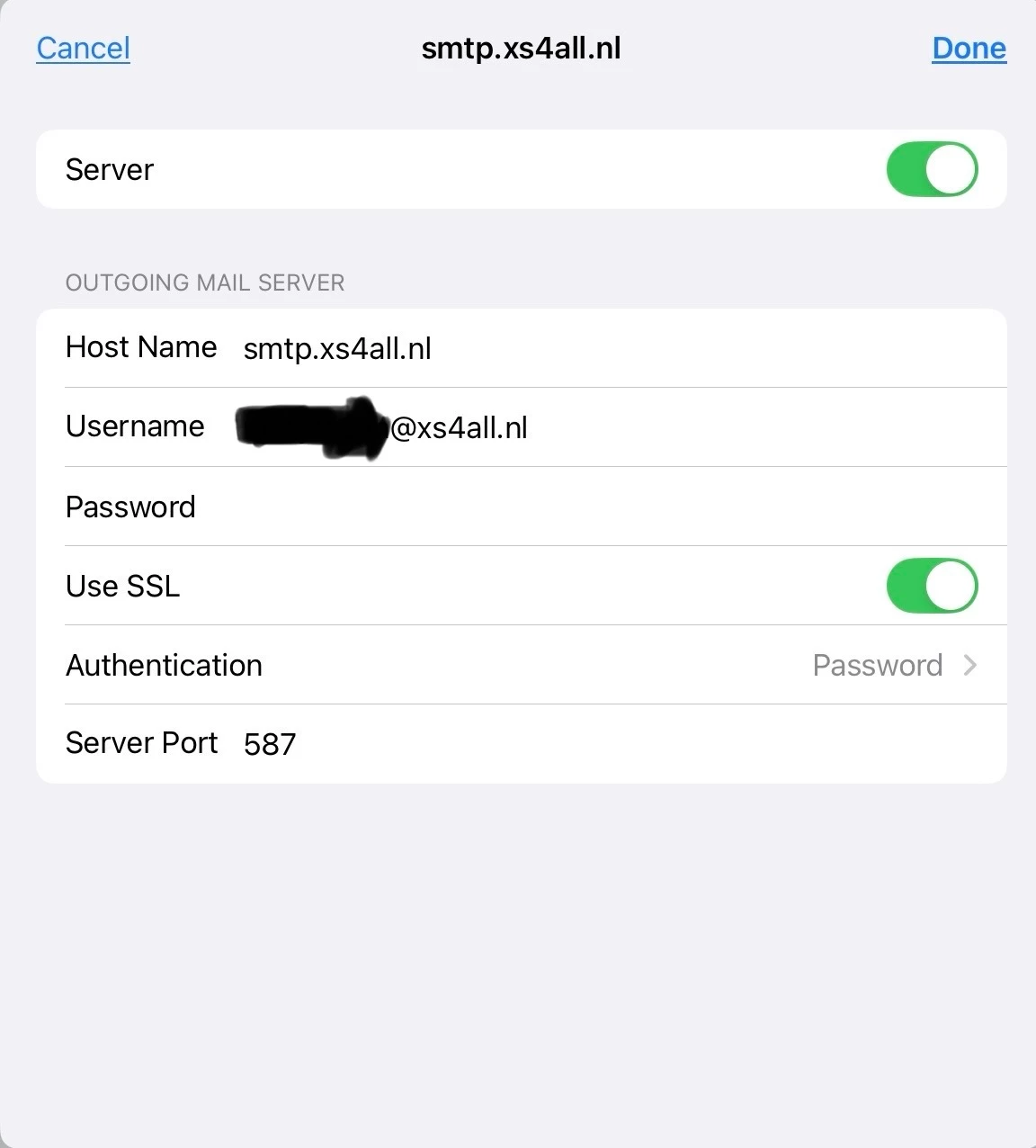Toggle the Server switch off
Screen dimensions: 1036x1148
pyautogui.click(x=932, y=169)
